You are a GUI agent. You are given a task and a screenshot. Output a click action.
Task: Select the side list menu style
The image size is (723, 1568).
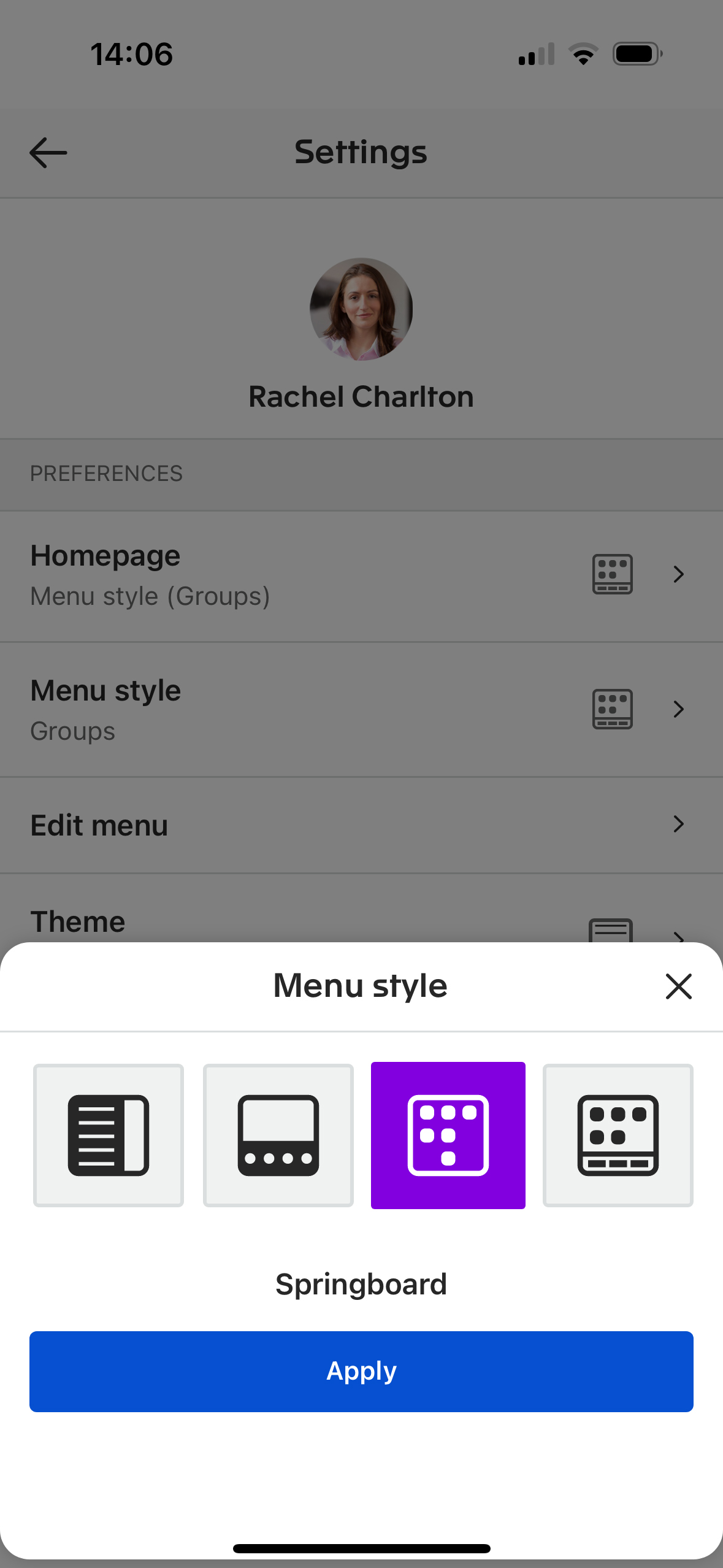(109, 1136)
